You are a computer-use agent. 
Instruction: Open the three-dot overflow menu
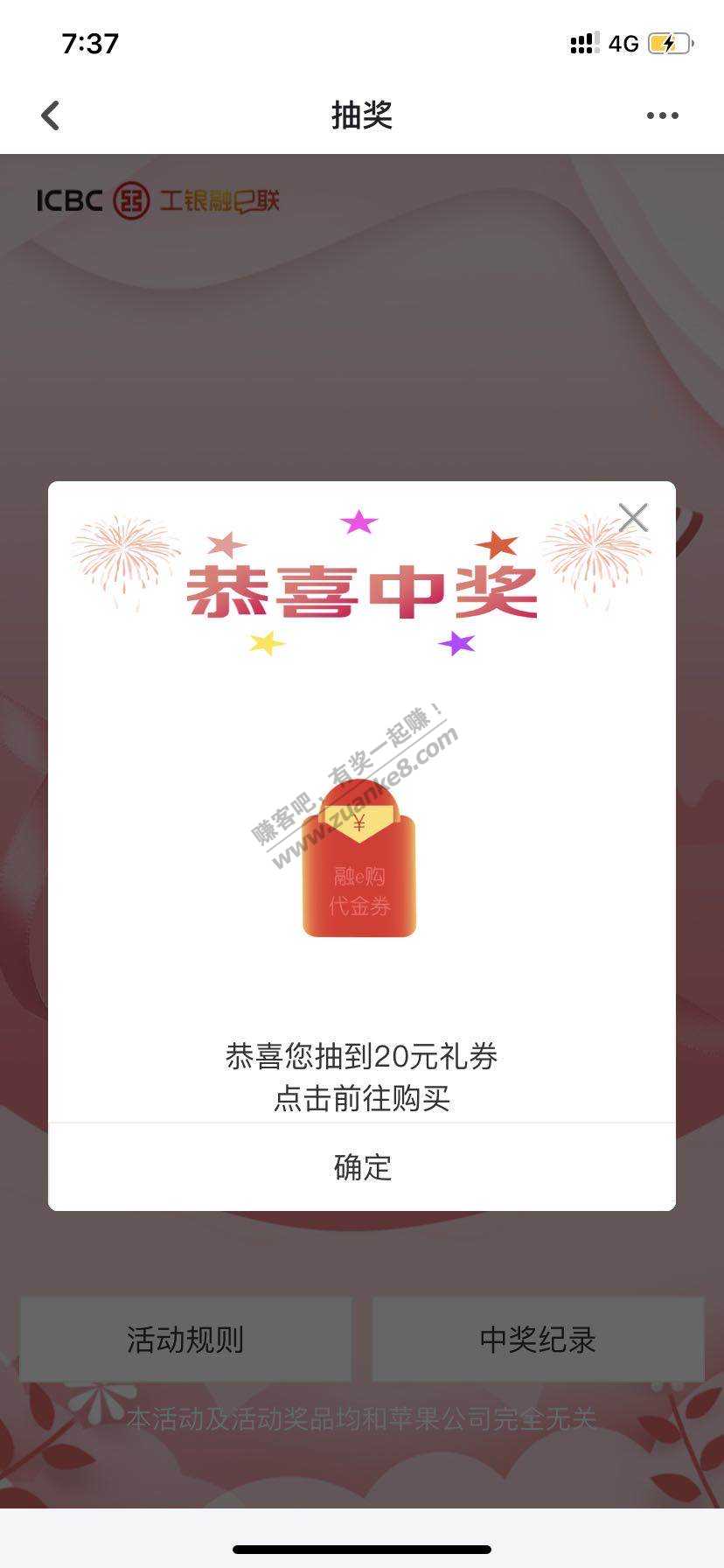coord(662,115)
